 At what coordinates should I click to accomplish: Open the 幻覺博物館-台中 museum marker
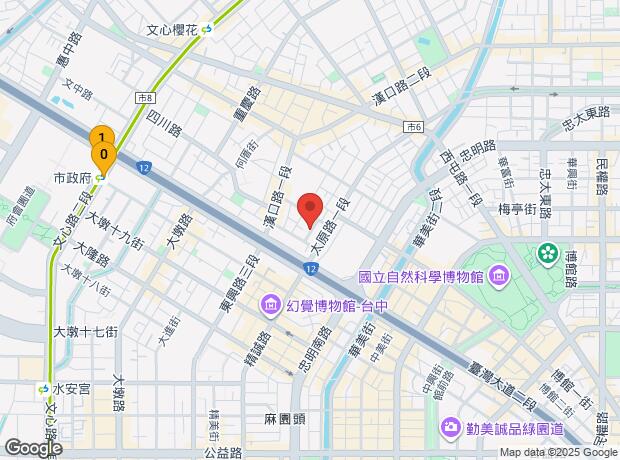270,306
